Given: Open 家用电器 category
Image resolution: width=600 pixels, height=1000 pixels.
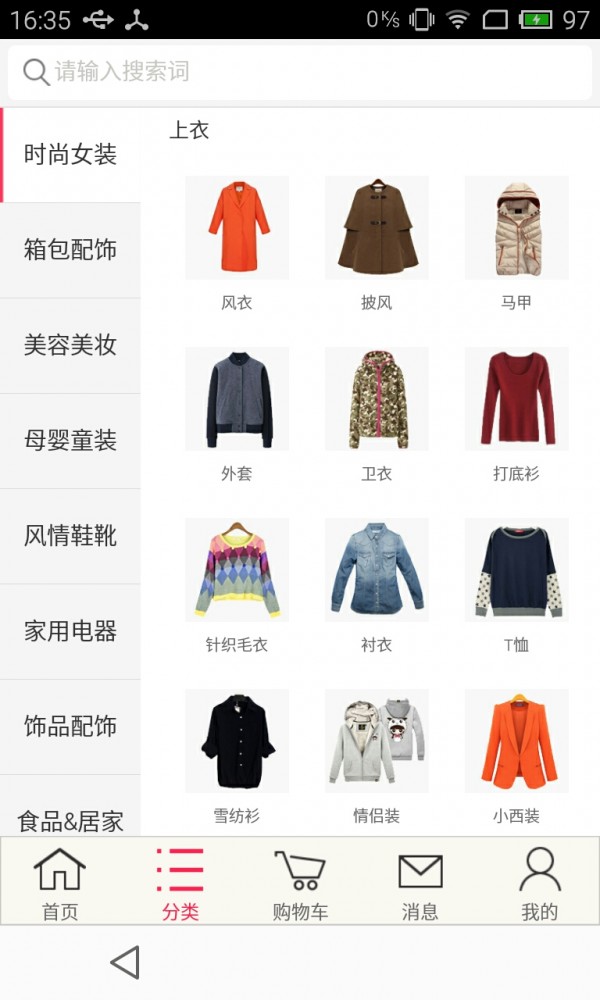Looking at the screenshot, I should point(70,631).
